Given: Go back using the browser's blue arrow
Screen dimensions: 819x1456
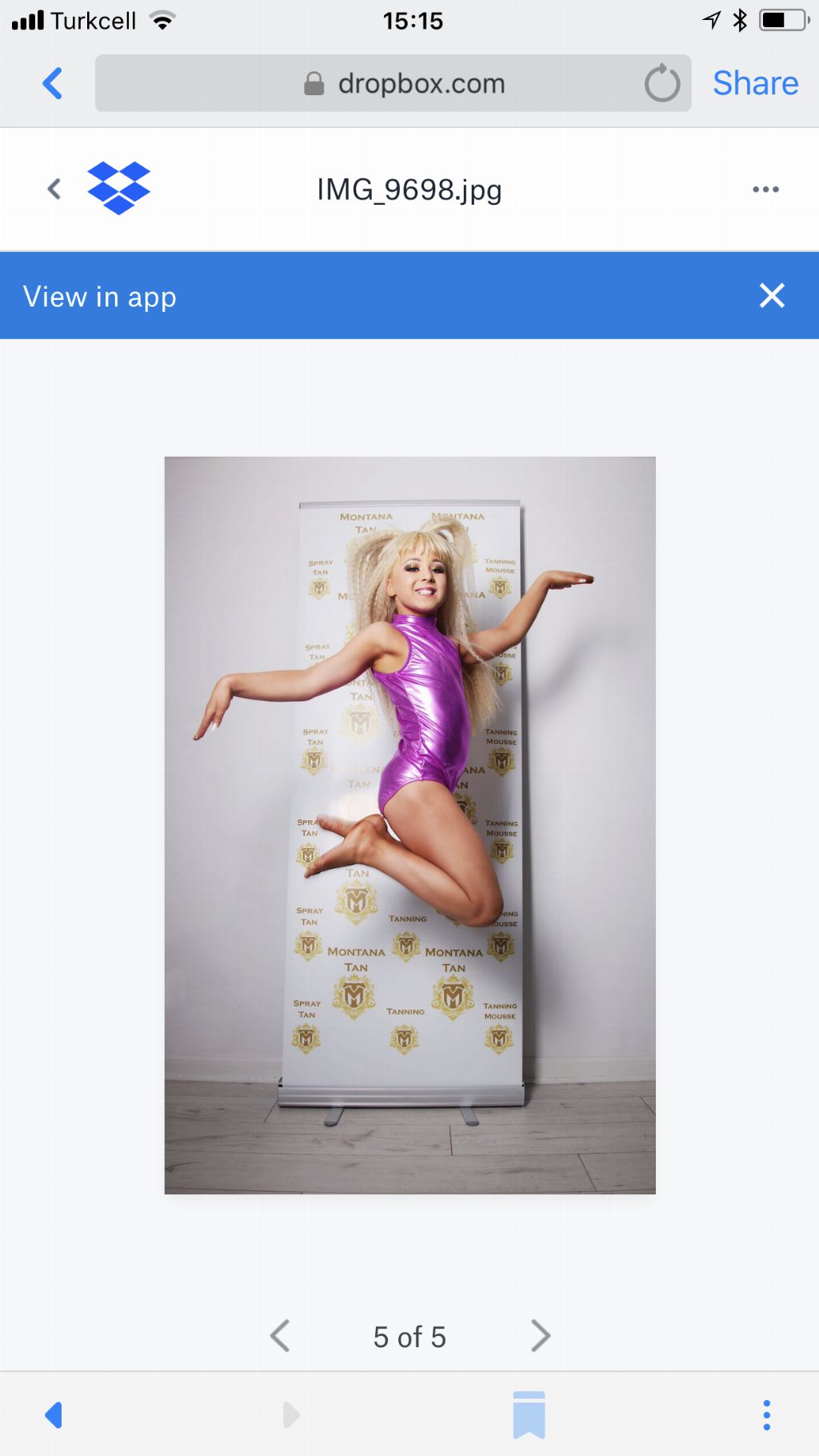Looking at the screenshot, I should (53, 83).
